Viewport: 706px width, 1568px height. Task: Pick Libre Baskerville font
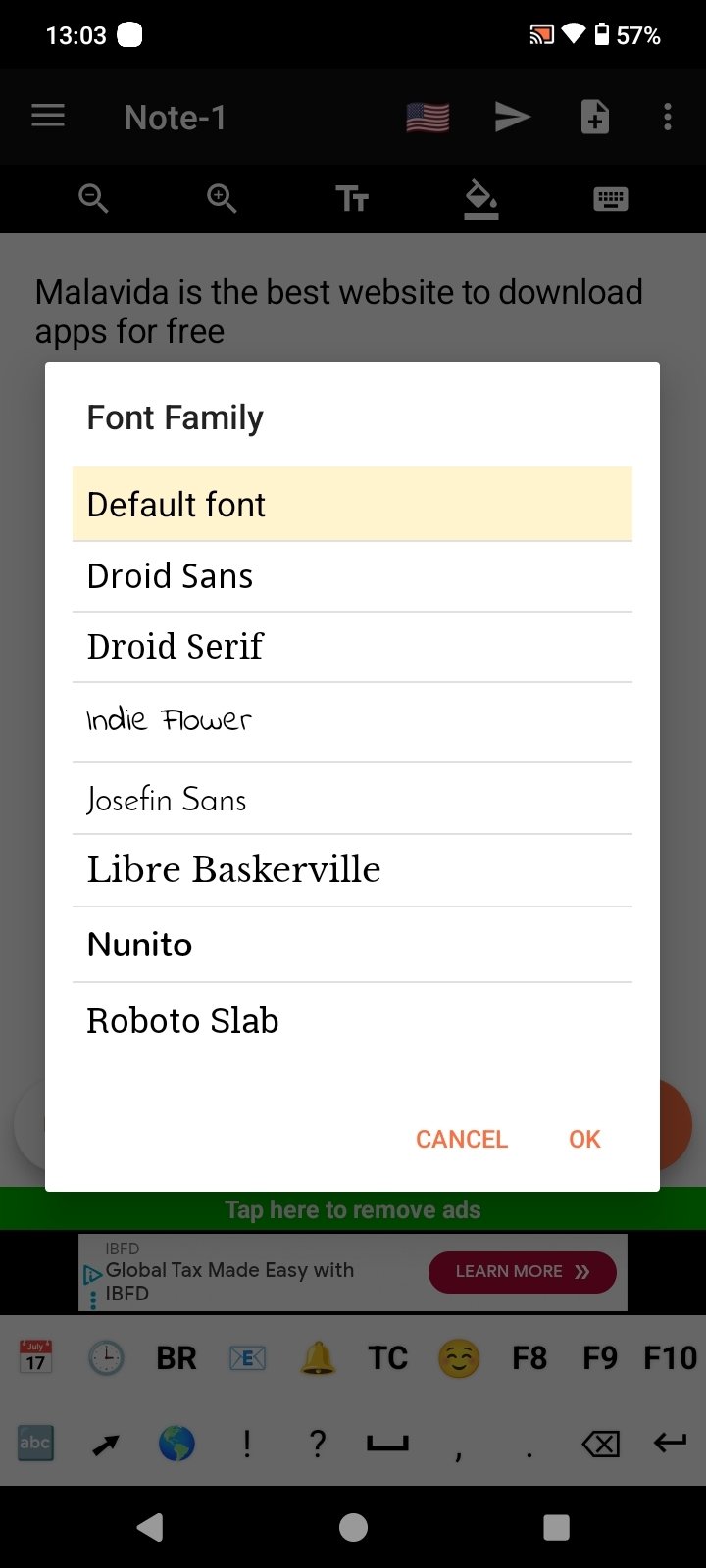[x=352, y=870]
